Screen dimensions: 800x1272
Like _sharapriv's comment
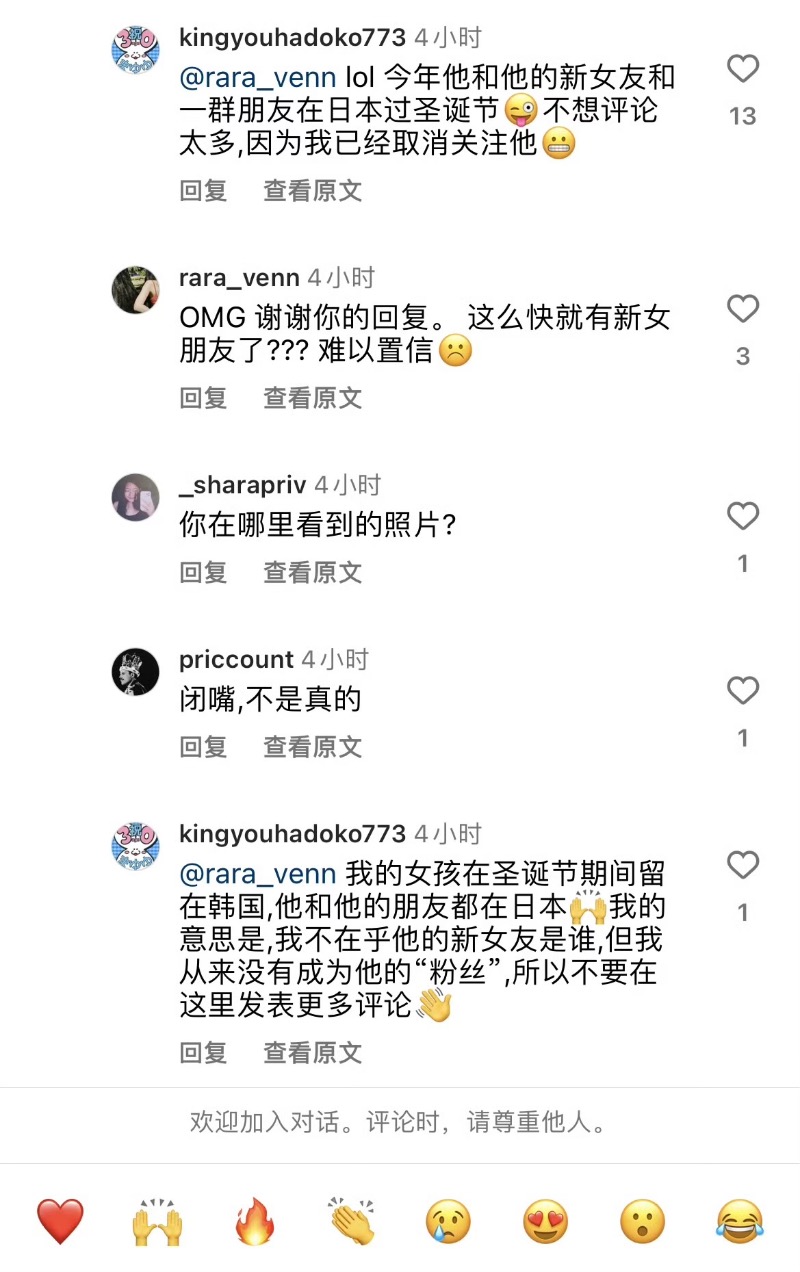tap(742, 517)
